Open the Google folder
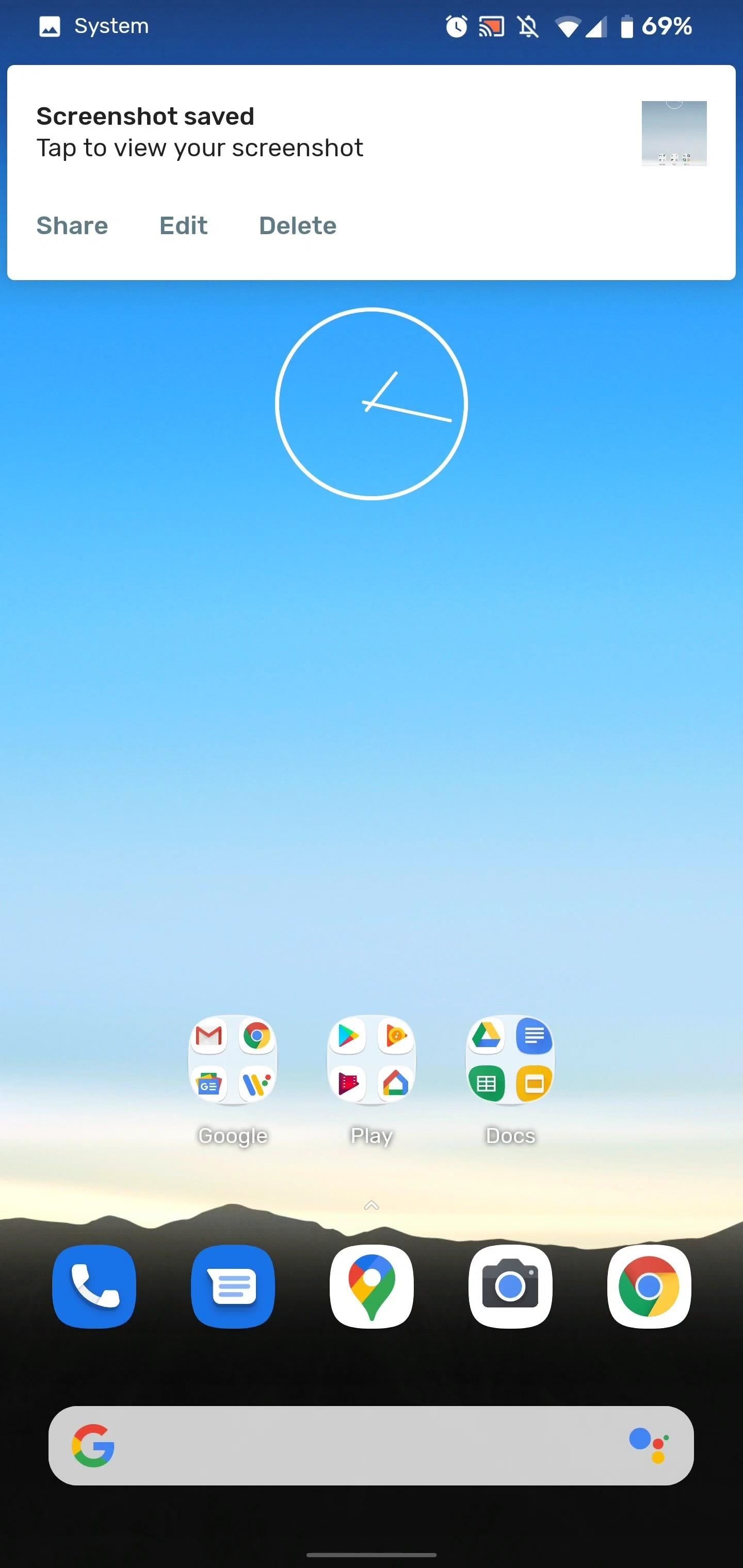743x1568 pixels. point(233,1060)
